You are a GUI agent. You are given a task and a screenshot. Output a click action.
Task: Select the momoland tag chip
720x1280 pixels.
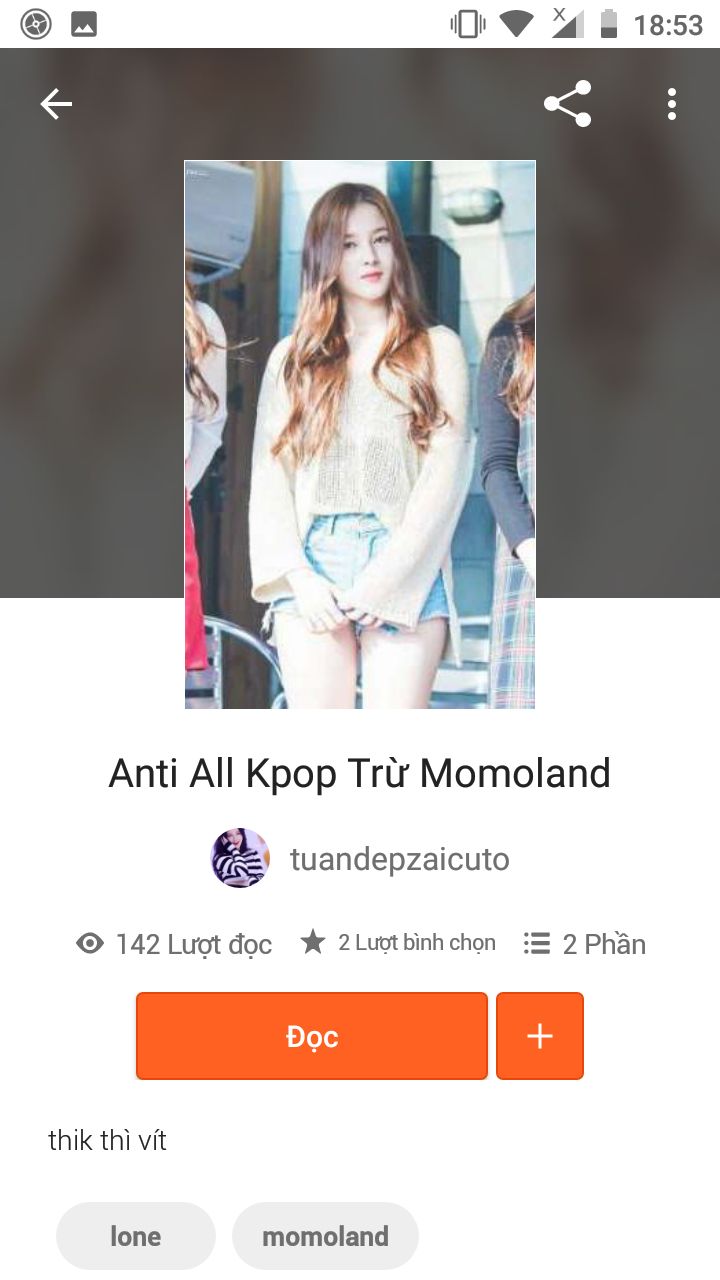325,1236
